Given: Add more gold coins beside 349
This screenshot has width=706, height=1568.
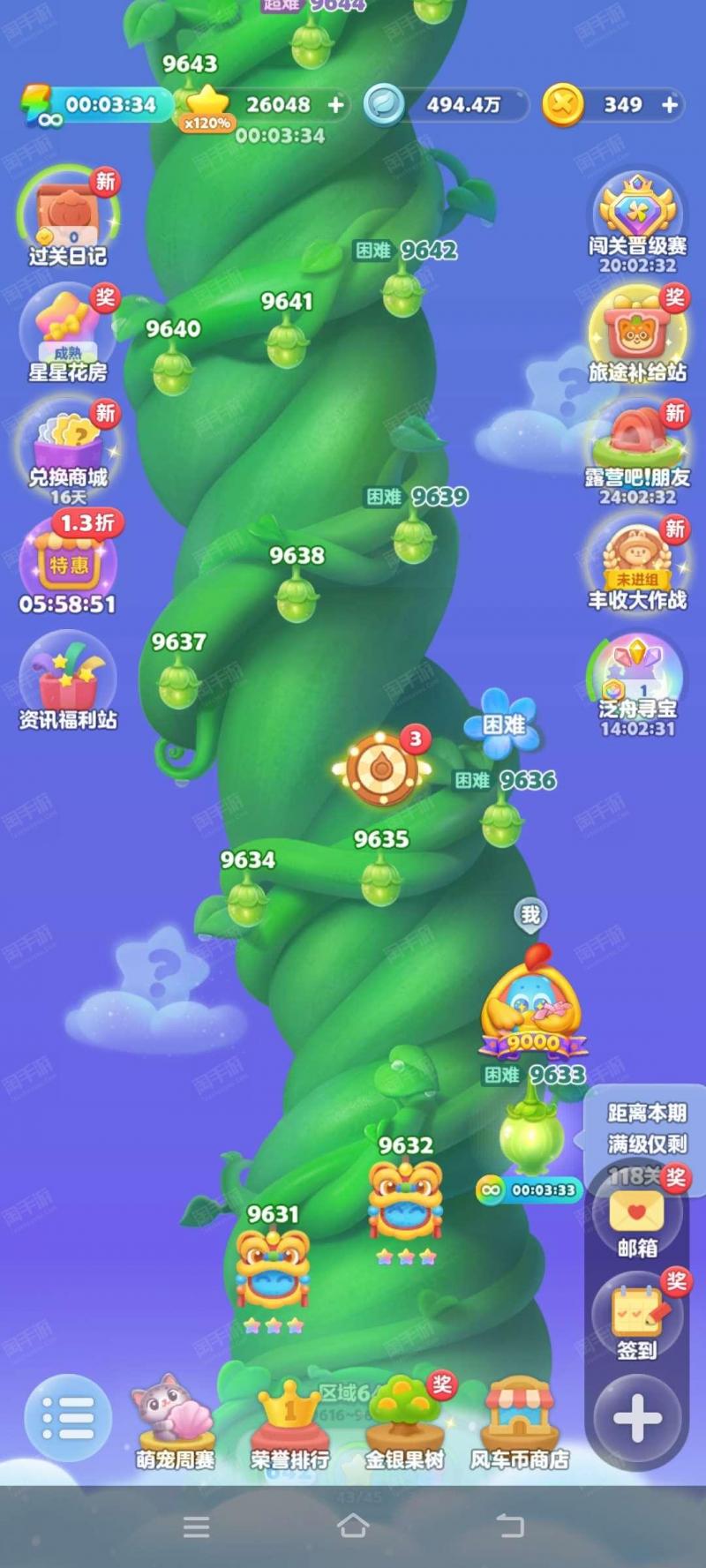Looking at the screenshot, I should (670, 105).
